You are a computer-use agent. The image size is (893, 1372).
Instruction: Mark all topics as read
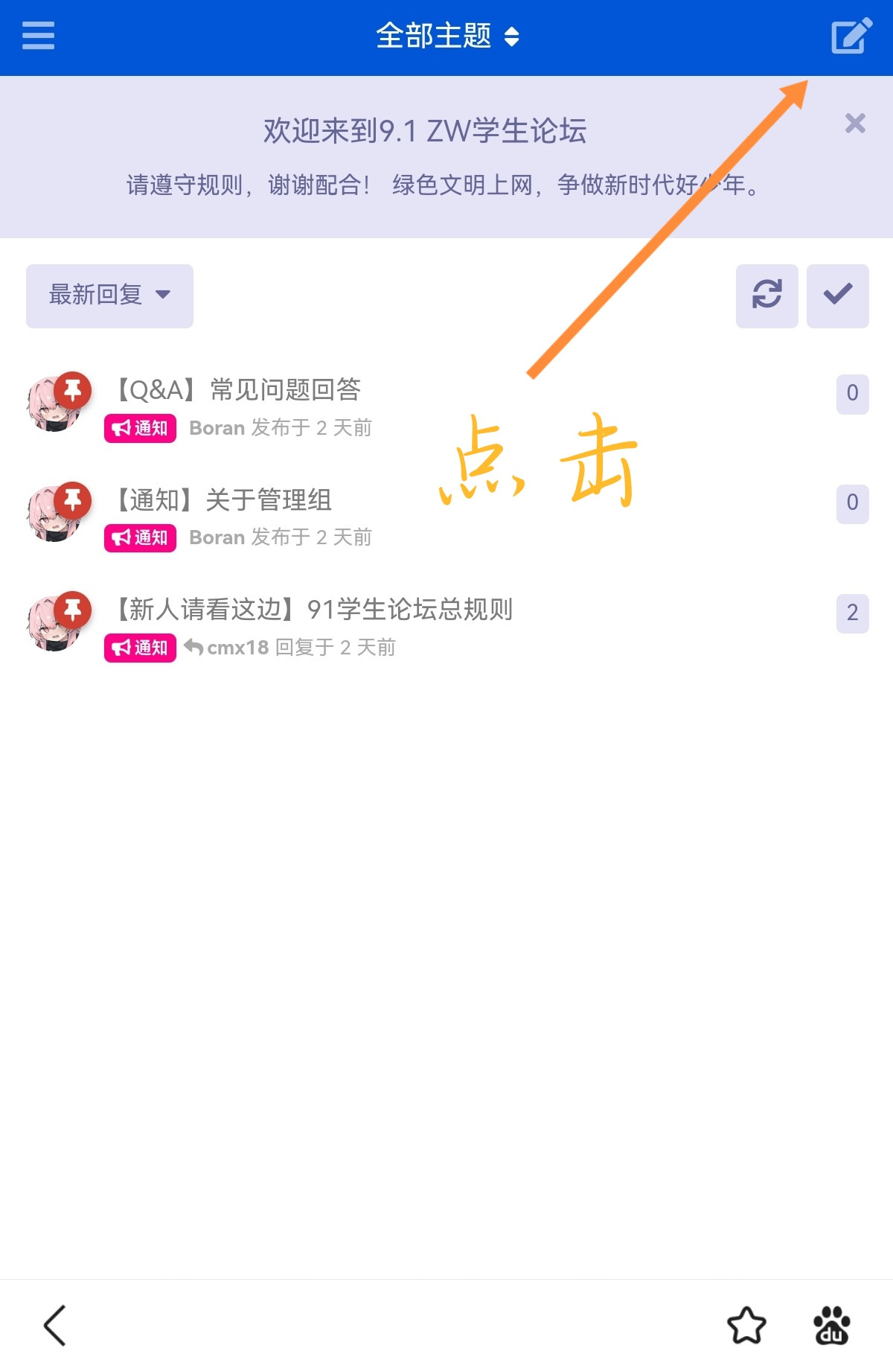[837, 296]
